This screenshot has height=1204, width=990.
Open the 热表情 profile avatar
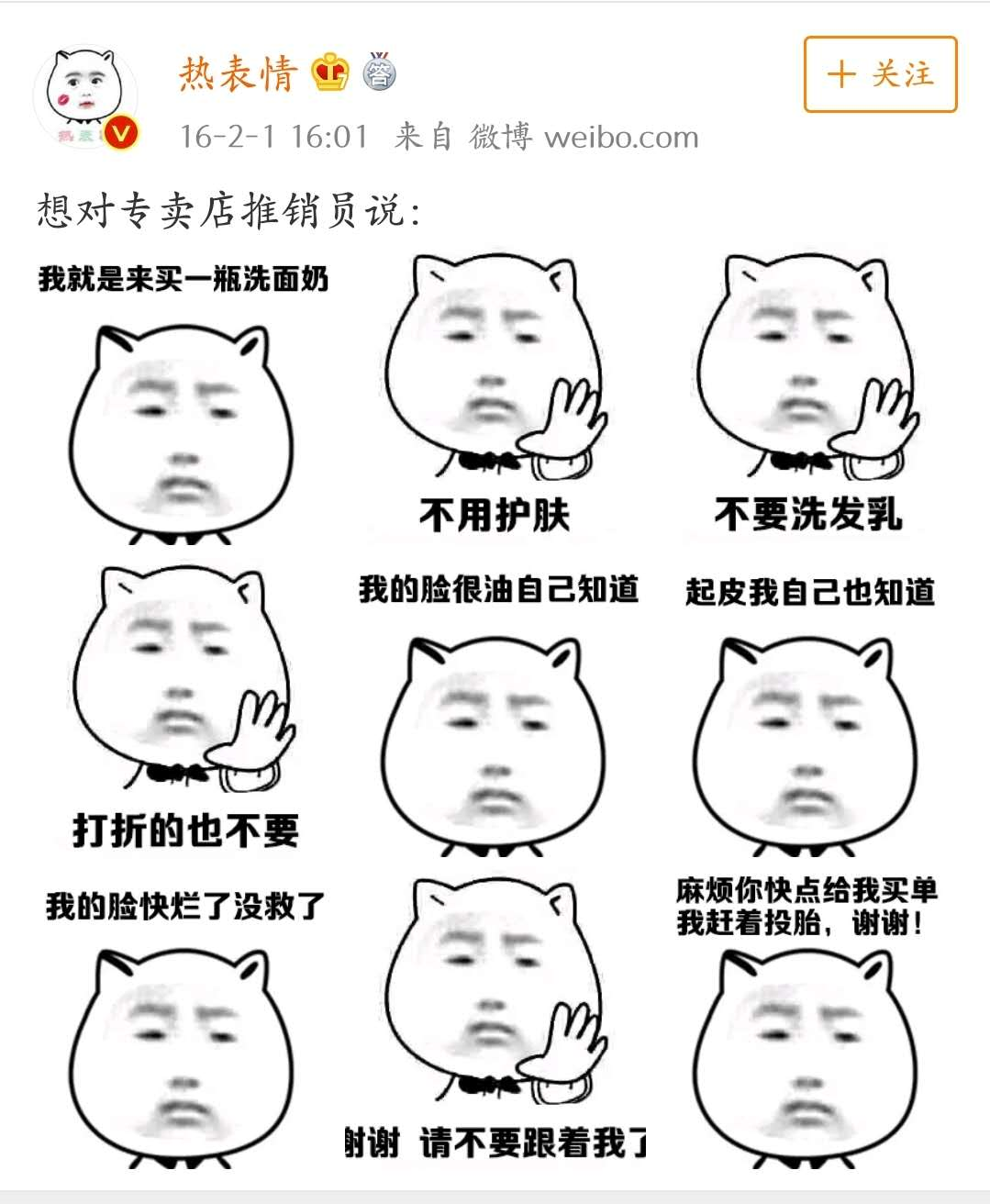85,97
